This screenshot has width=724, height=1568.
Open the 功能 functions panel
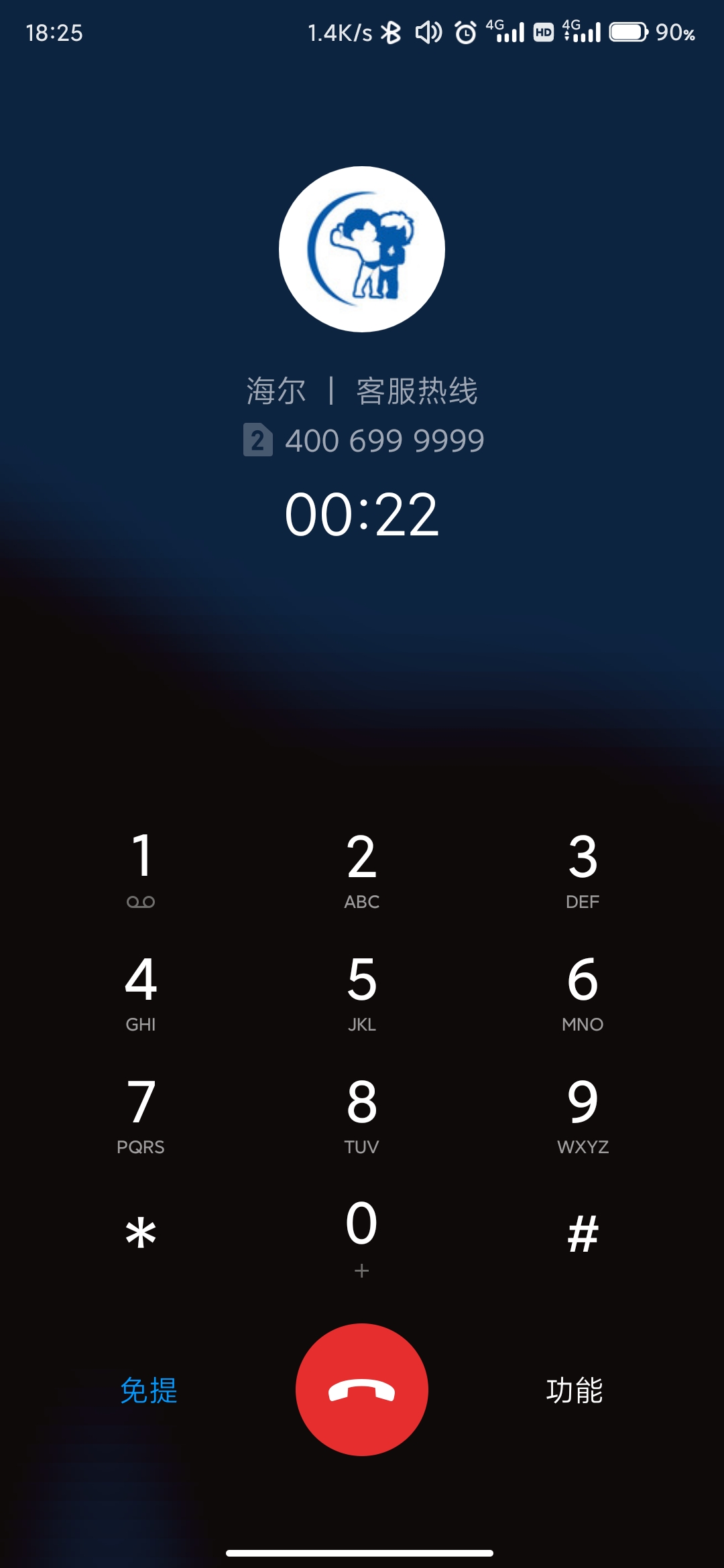coord(575,1390)
